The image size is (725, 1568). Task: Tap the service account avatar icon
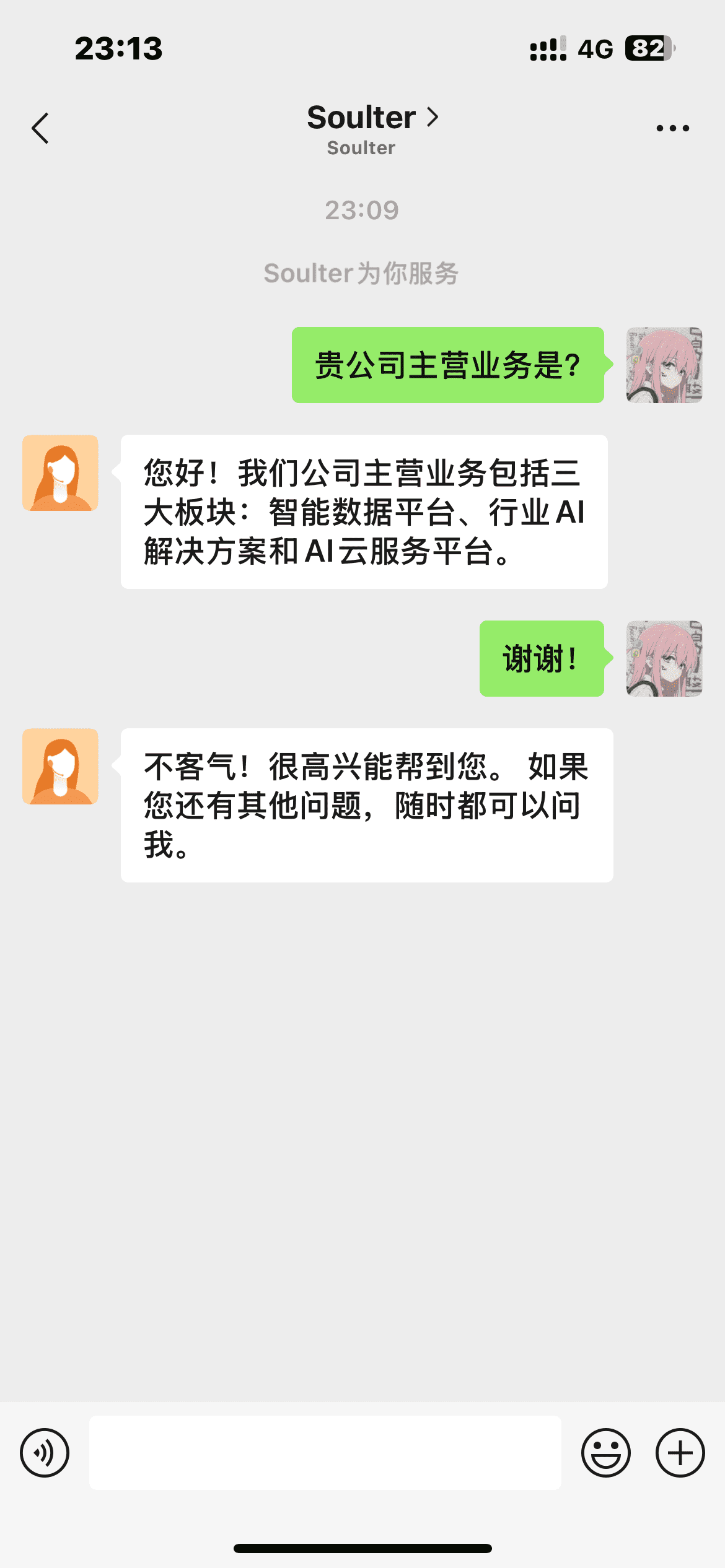click(60, 473)
